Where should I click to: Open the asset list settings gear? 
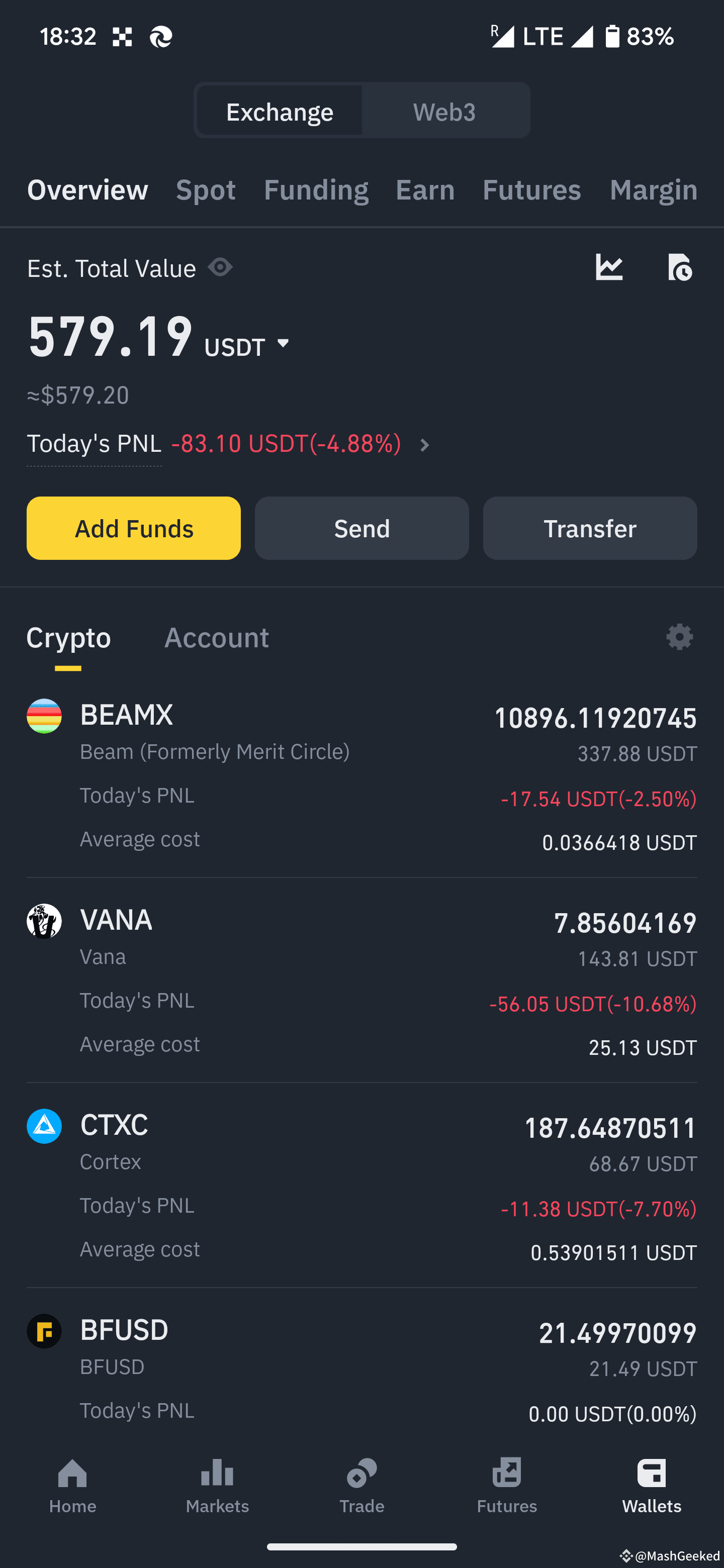coord(679,637)
